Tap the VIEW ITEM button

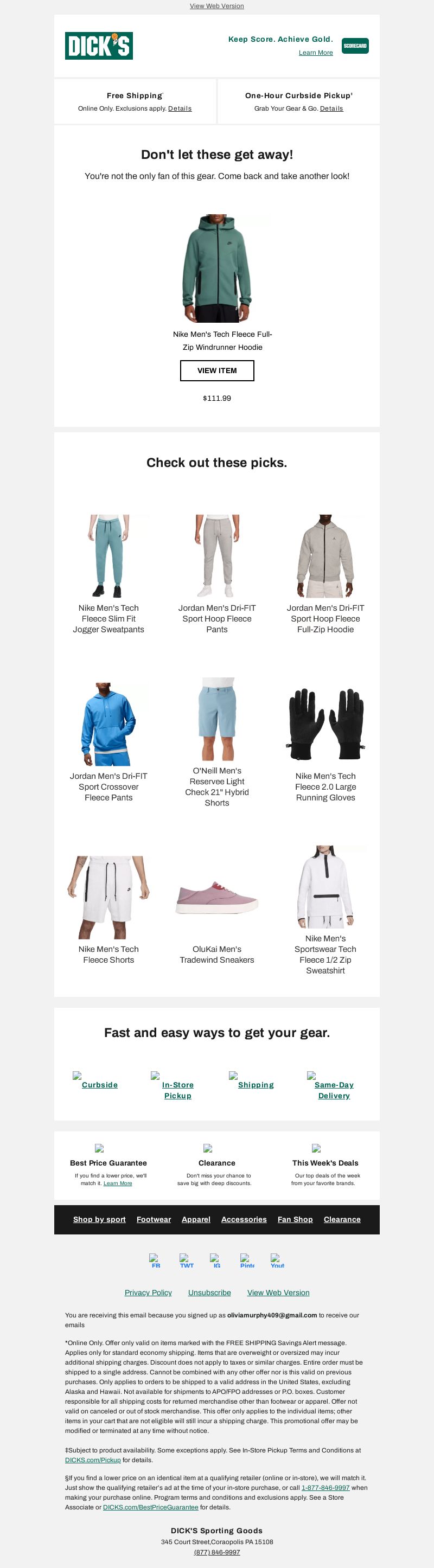(216, 370)
